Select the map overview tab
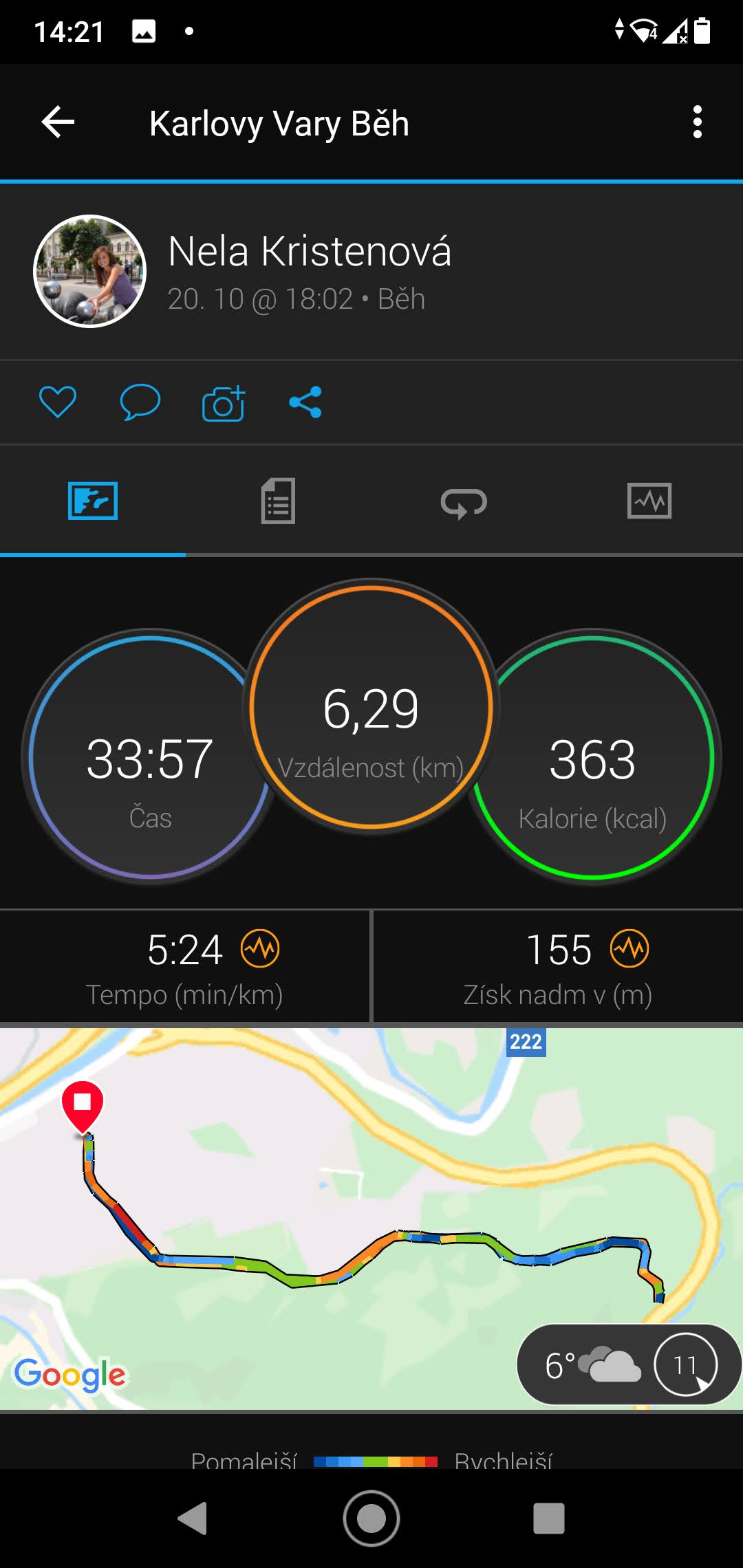743x1568 pixels. [93, 501]
